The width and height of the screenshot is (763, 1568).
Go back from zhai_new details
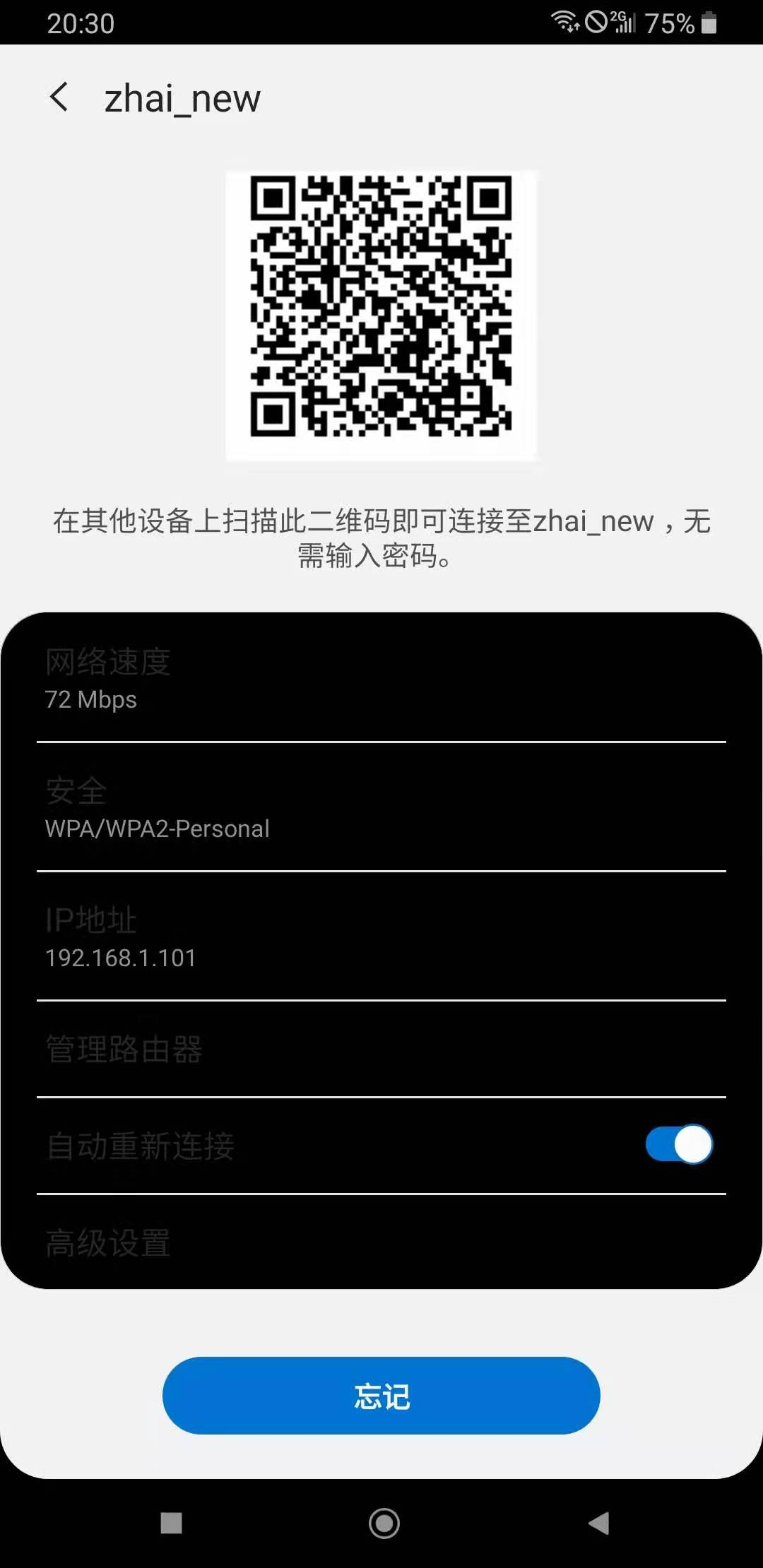click(x=59, y=97)
